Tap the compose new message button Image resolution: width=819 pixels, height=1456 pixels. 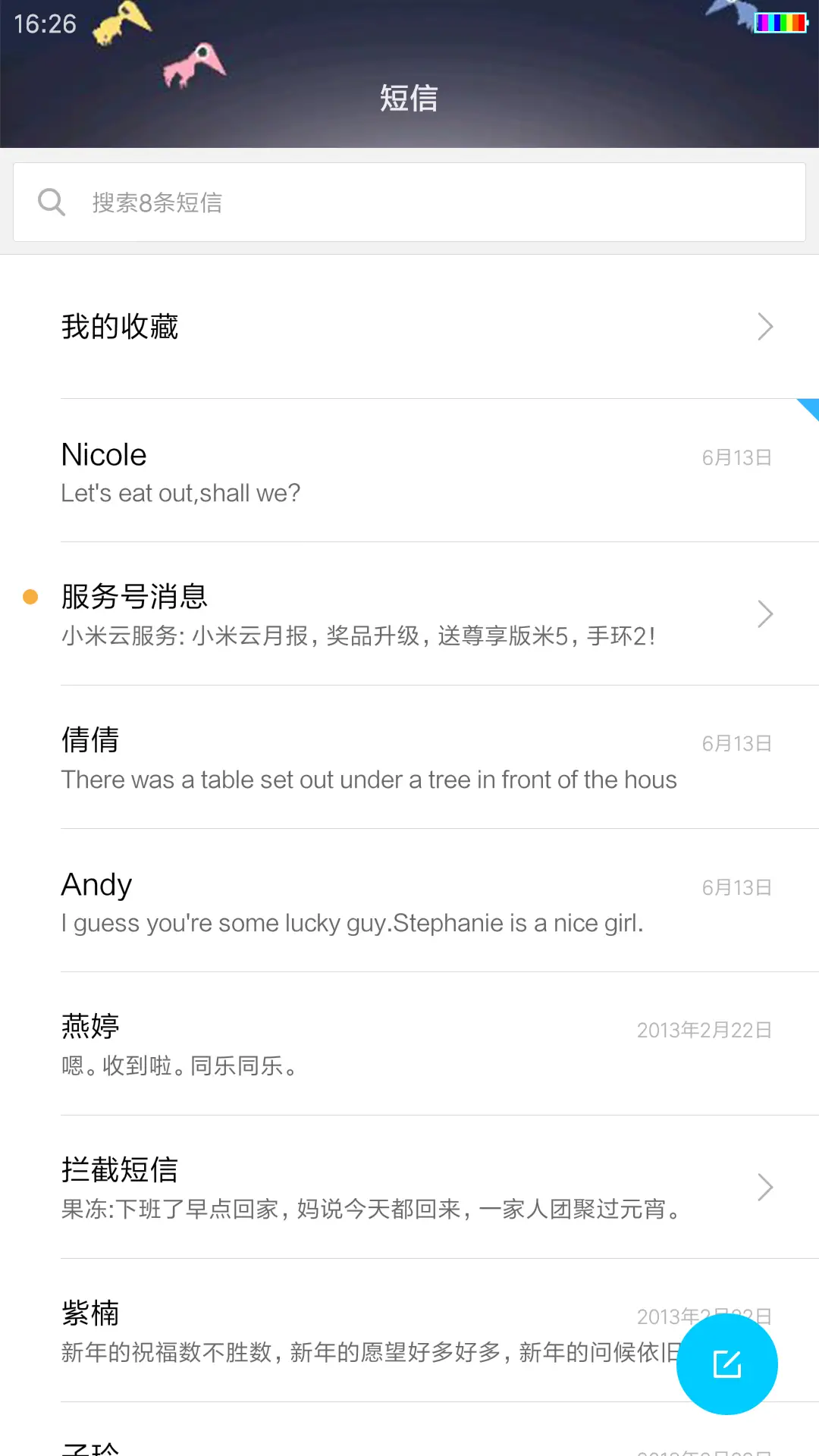pos(726,1363)
